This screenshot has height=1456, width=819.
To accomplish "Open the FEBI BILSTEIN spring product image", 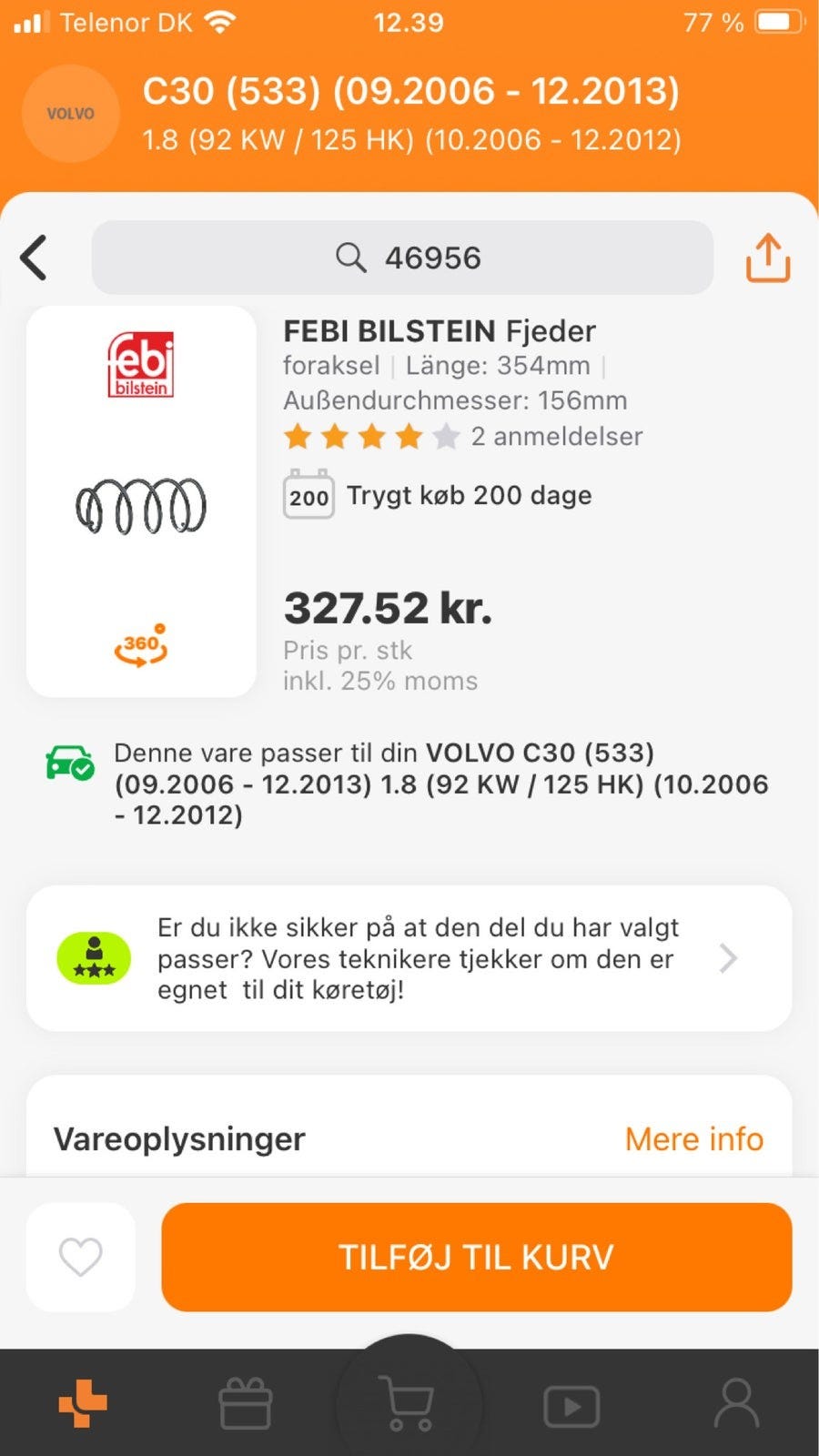I will click(141, 505).
